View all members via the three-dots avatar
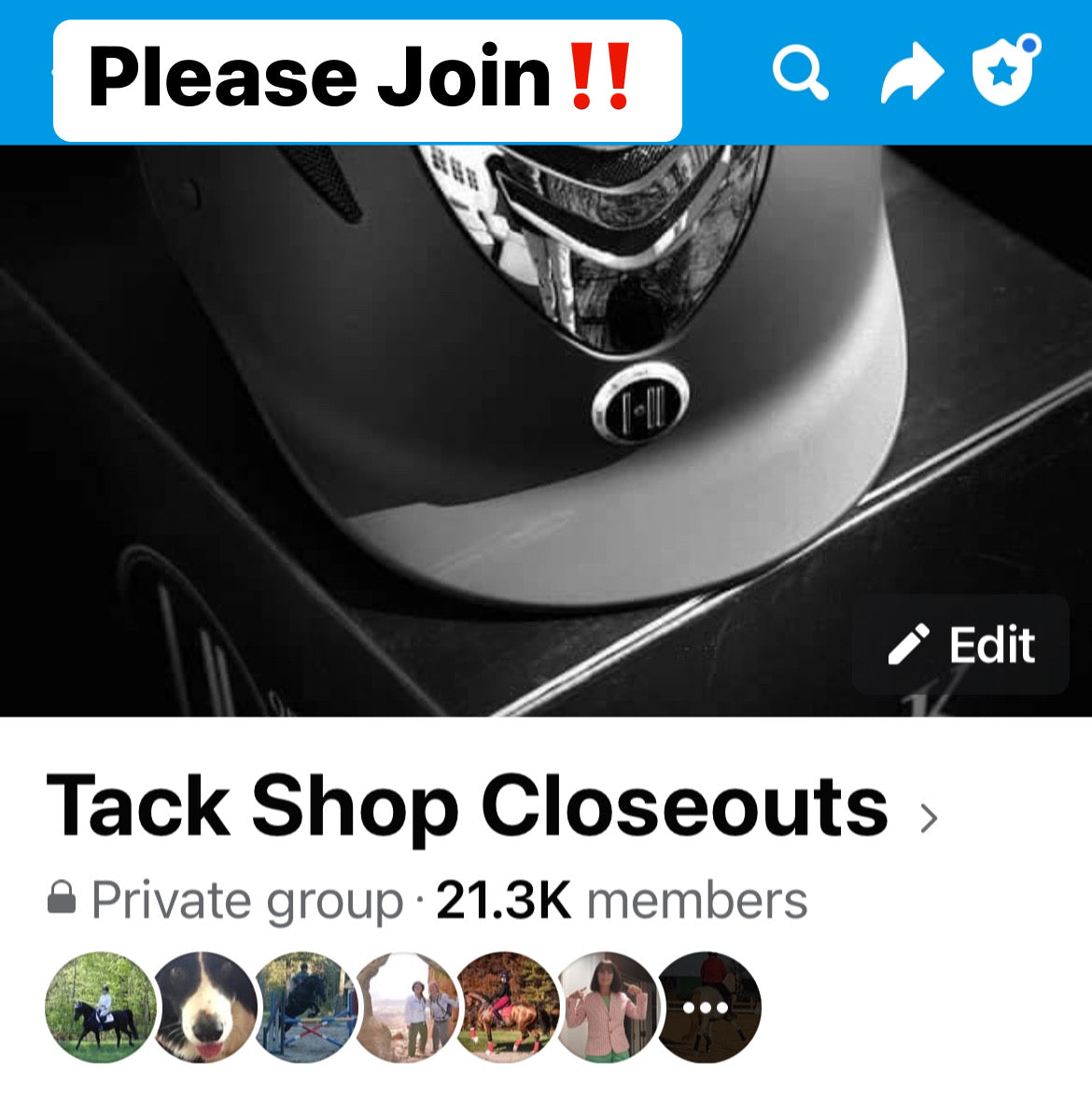The image size is (1092, 1101). click(707, 1008)
